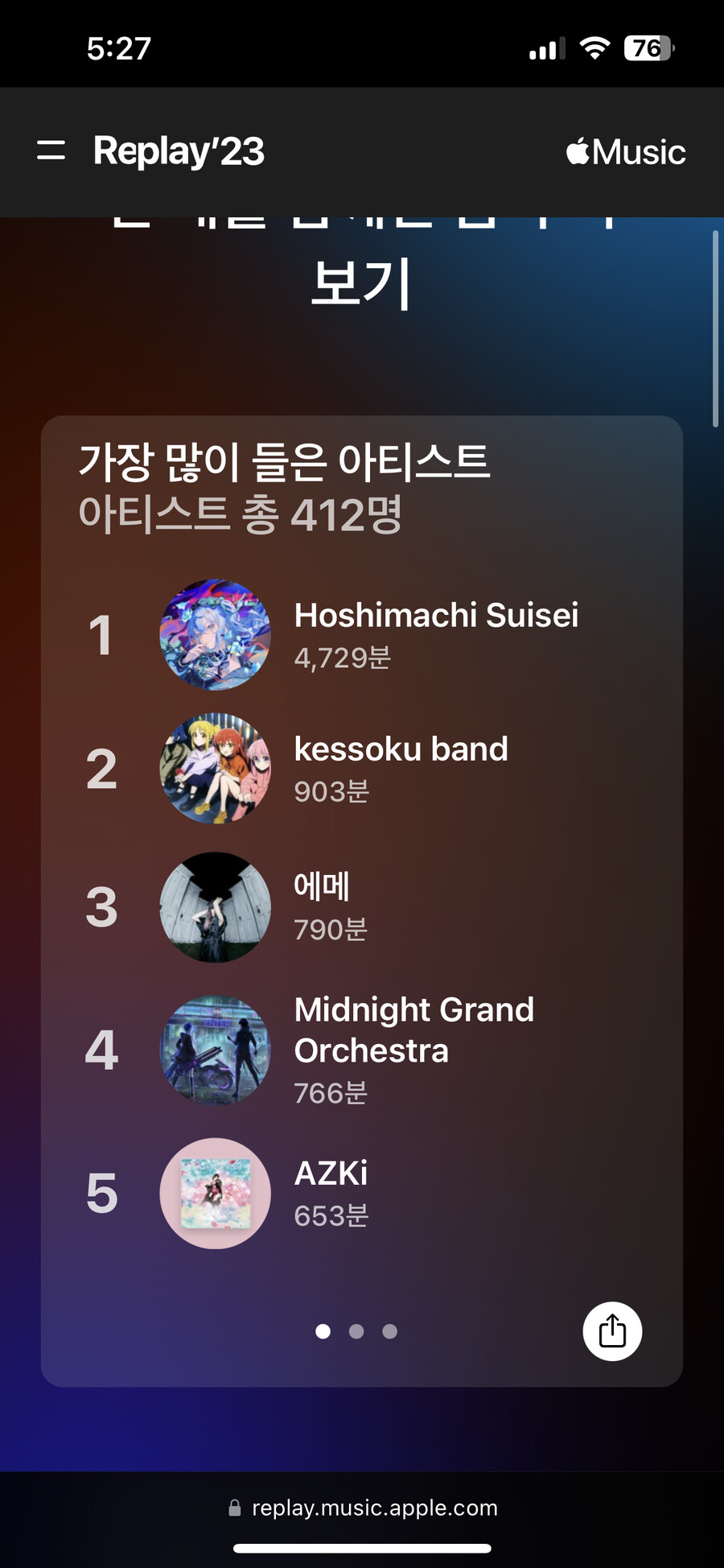Open Hoshimachi Suisei's artist artwork
724x1568 pixels.
coord(215,635)
